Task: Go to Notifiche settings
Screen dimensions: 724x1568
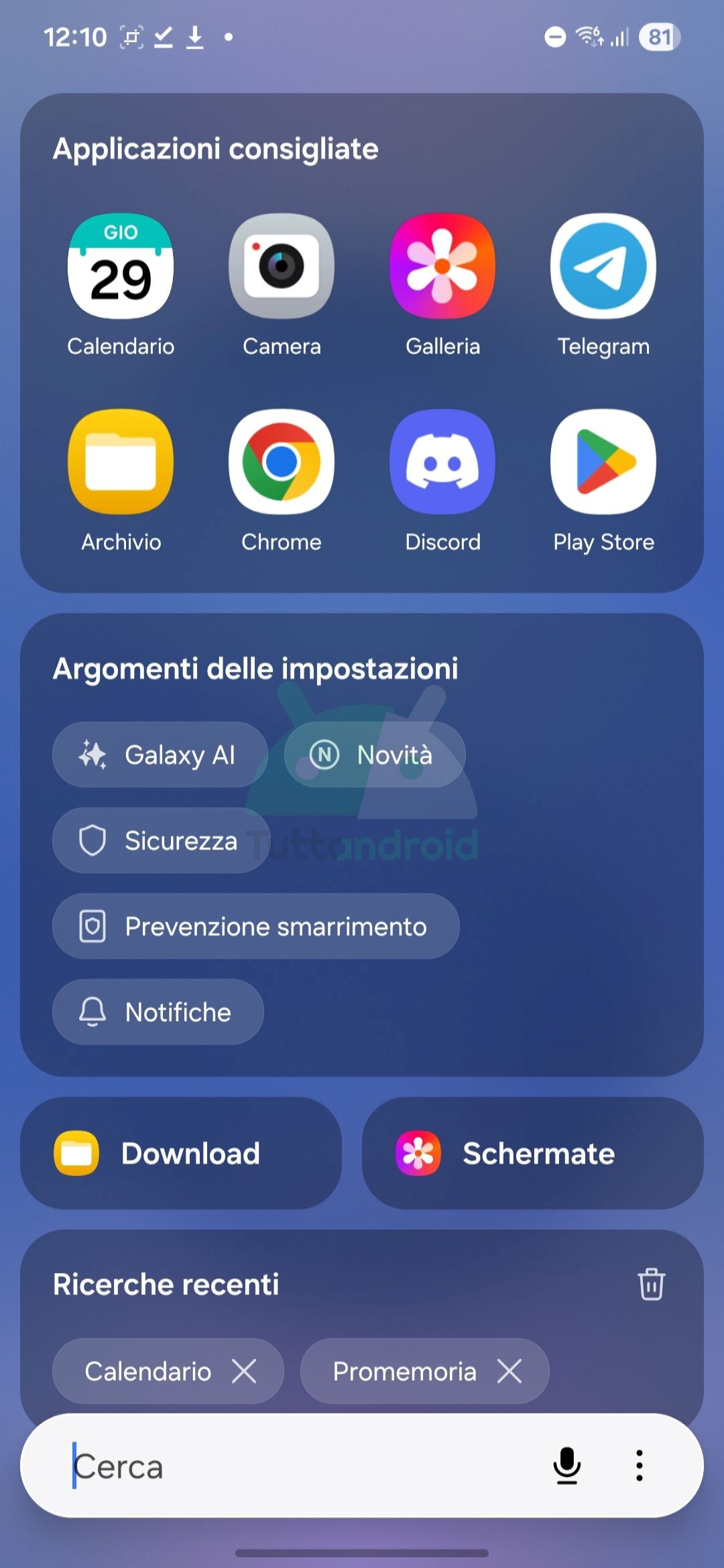Action: click(x=158, y=1012)
